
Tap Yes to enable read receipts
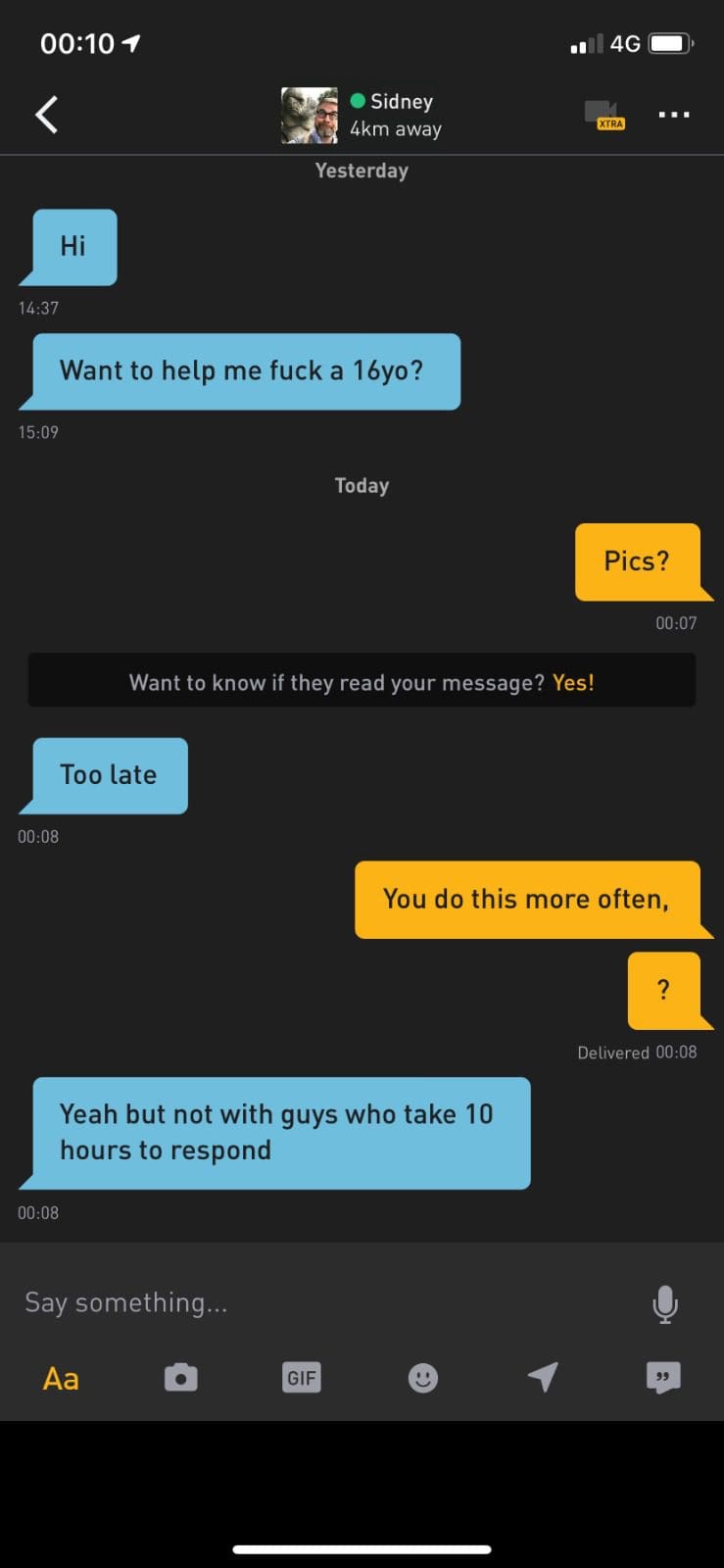(573, 682)
